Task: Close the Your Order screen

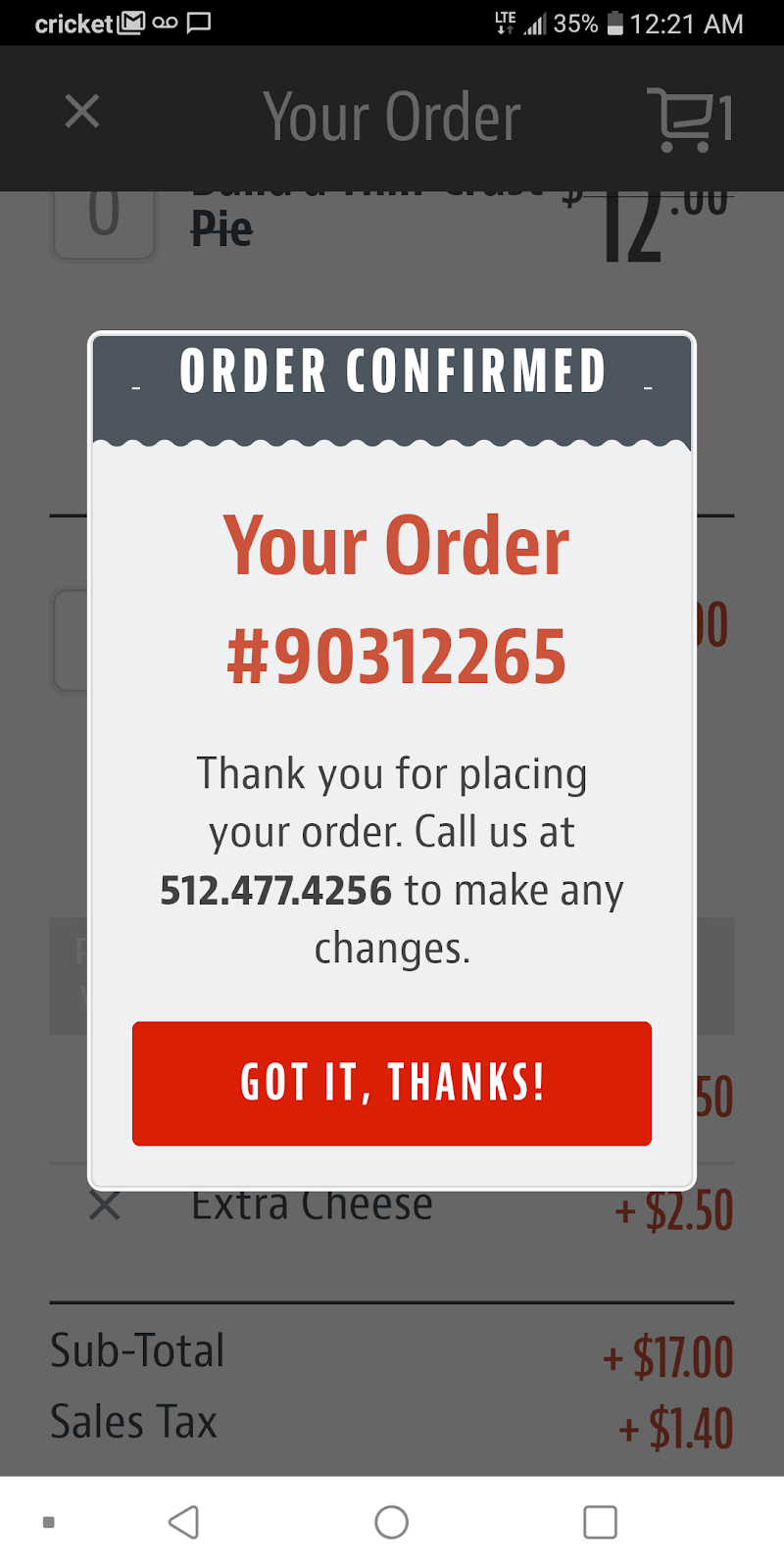Action: click(x=82, y=112)
